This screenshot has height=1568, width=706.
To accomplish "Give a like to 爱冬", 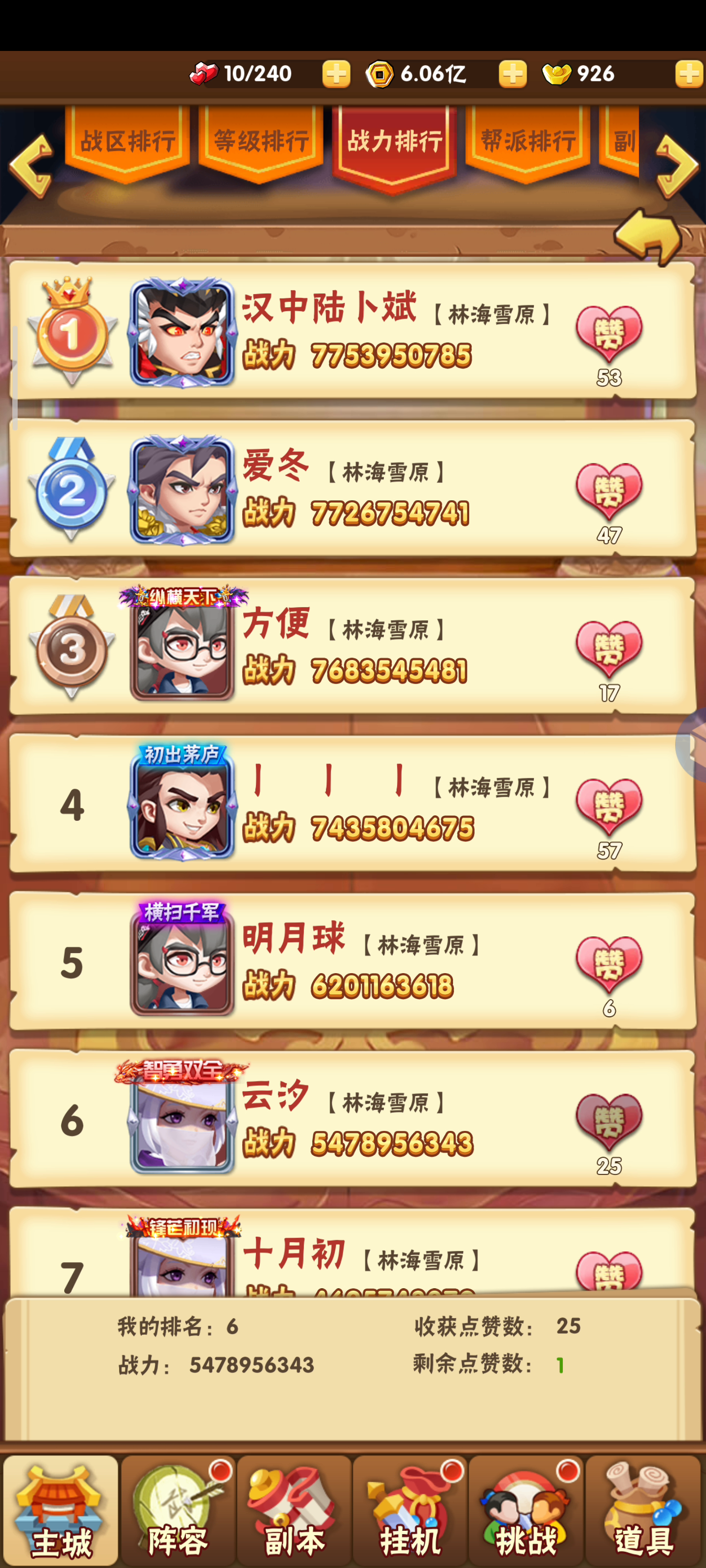I will click(x=608, y=491).
